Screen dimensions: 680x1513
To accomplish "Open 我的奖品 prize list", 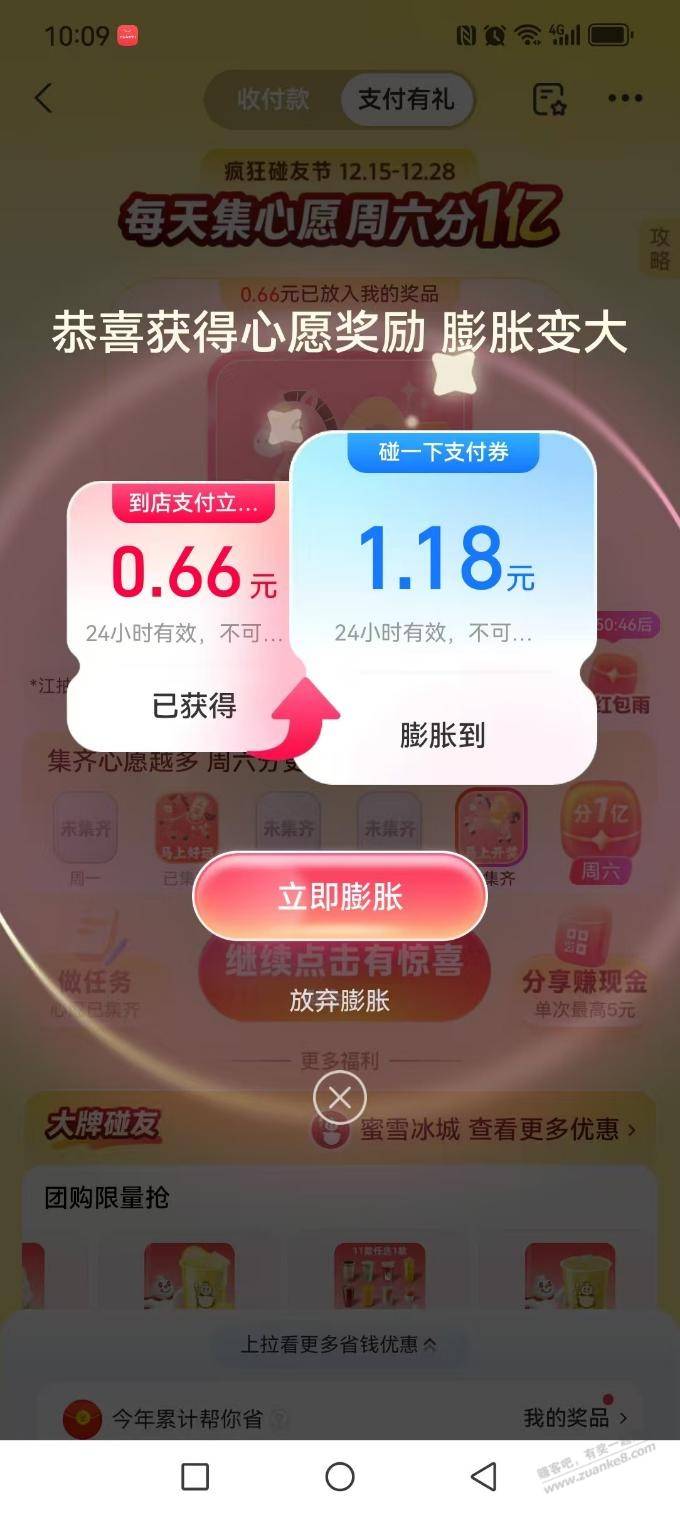I will [x=575, y=1418].
